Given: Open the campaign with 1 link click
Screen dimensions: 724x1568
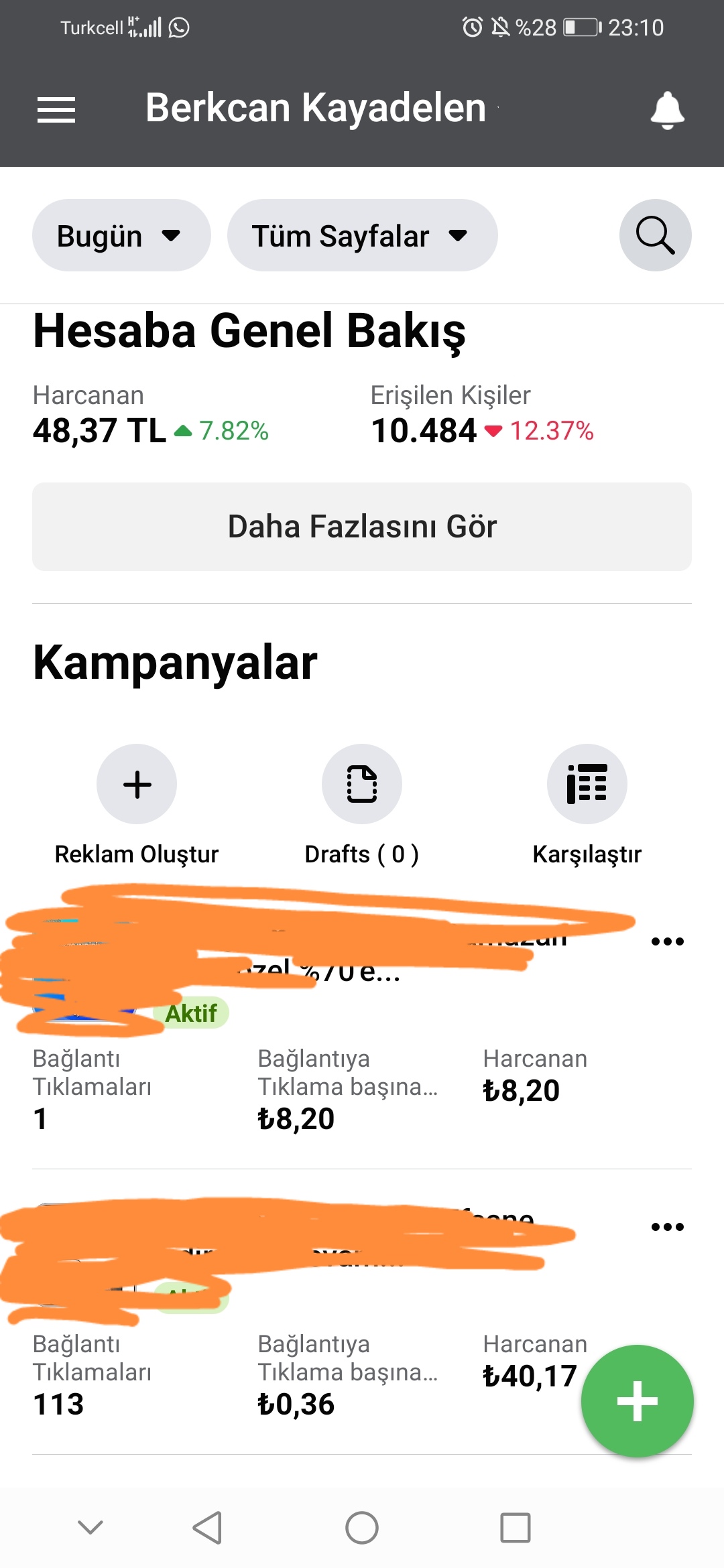Looking at the screenshot, I should 362,1027.
